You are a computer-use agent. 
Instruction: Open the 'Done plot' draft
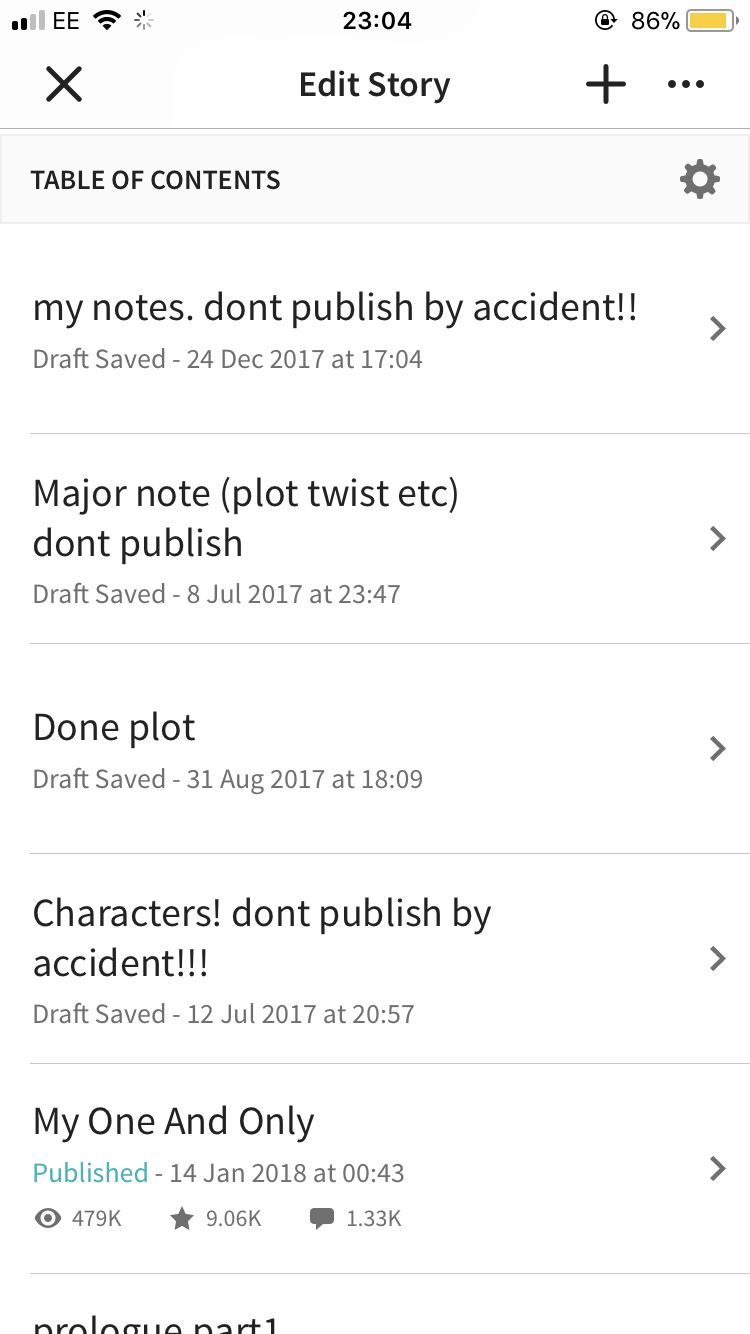[375, 749]
